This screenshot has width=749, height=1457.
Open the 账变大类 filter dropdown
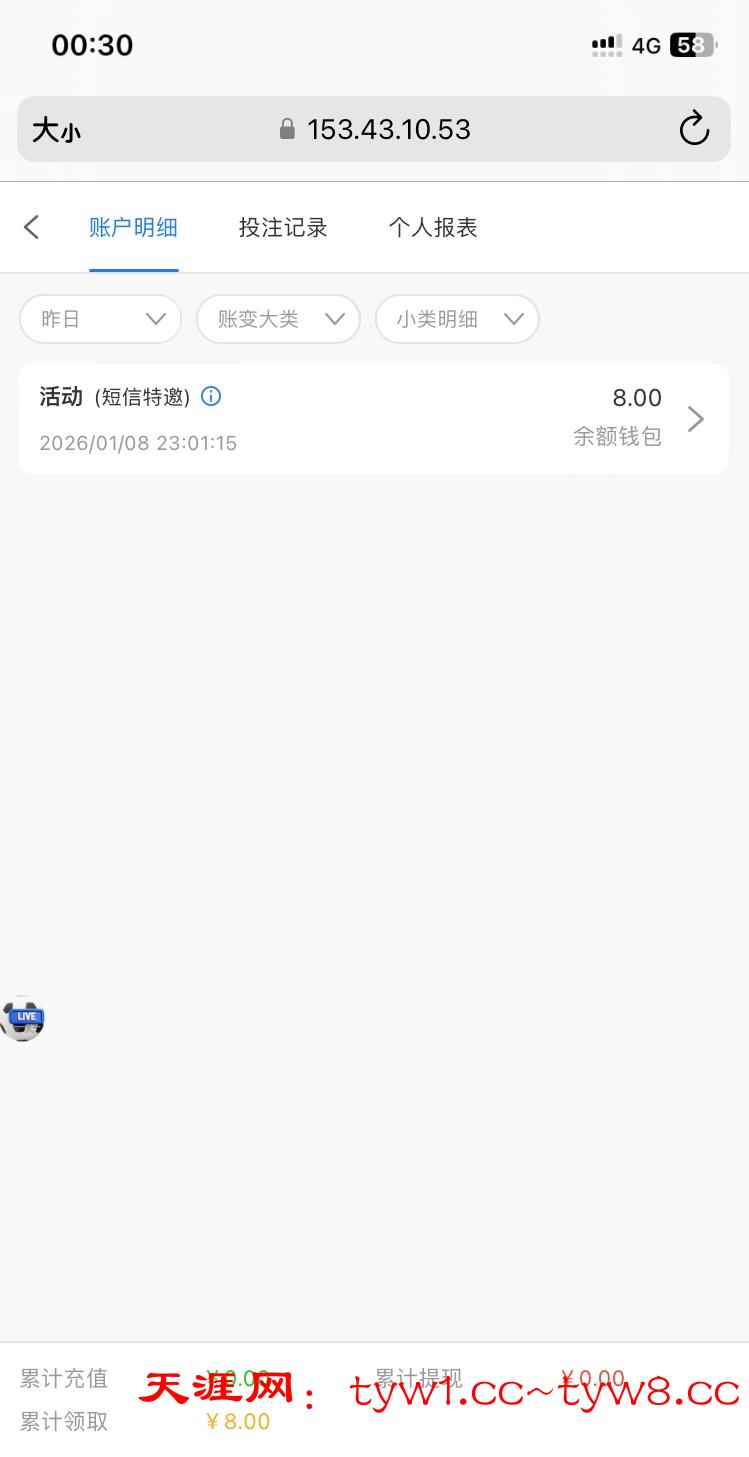click(278, 319)
